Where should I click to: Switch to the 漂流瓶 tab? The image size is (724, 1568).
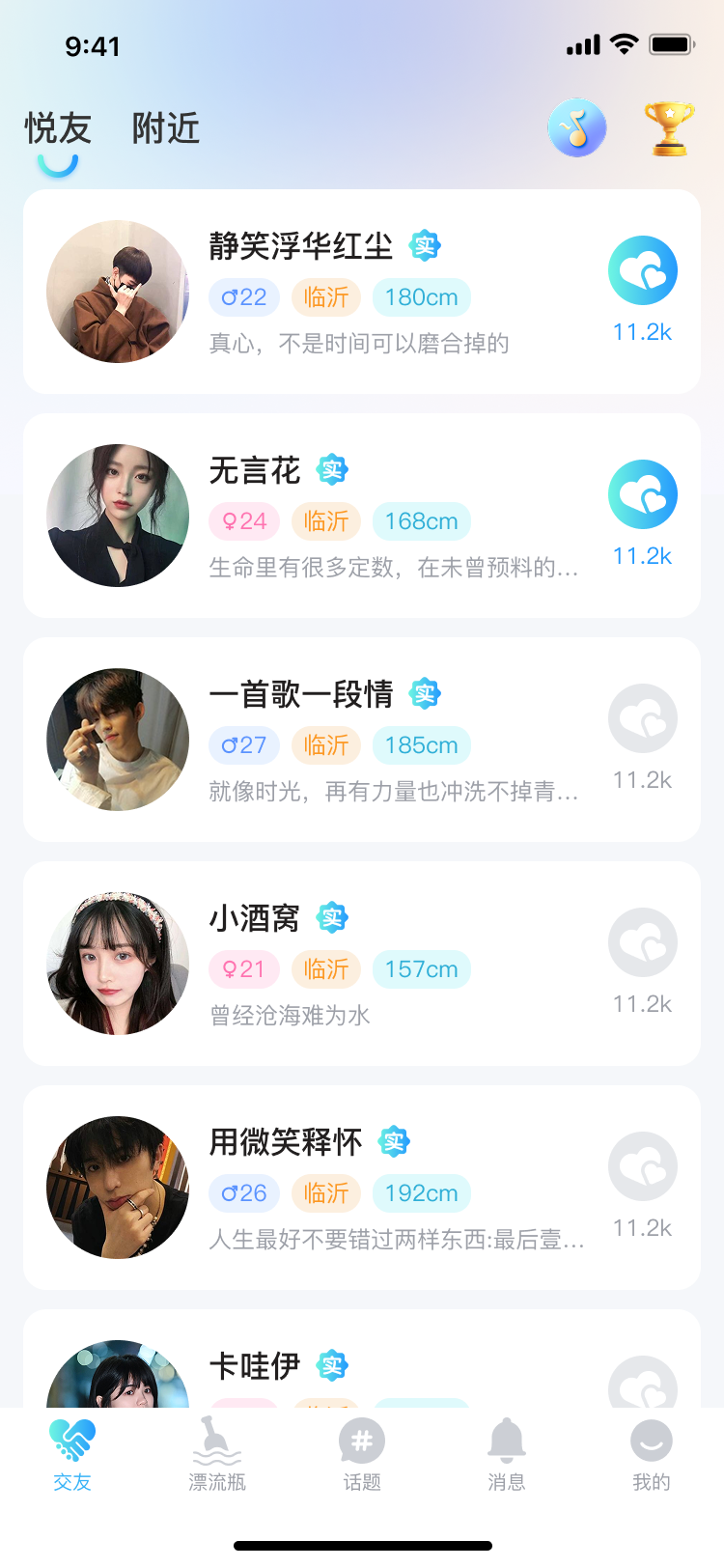217,1454
